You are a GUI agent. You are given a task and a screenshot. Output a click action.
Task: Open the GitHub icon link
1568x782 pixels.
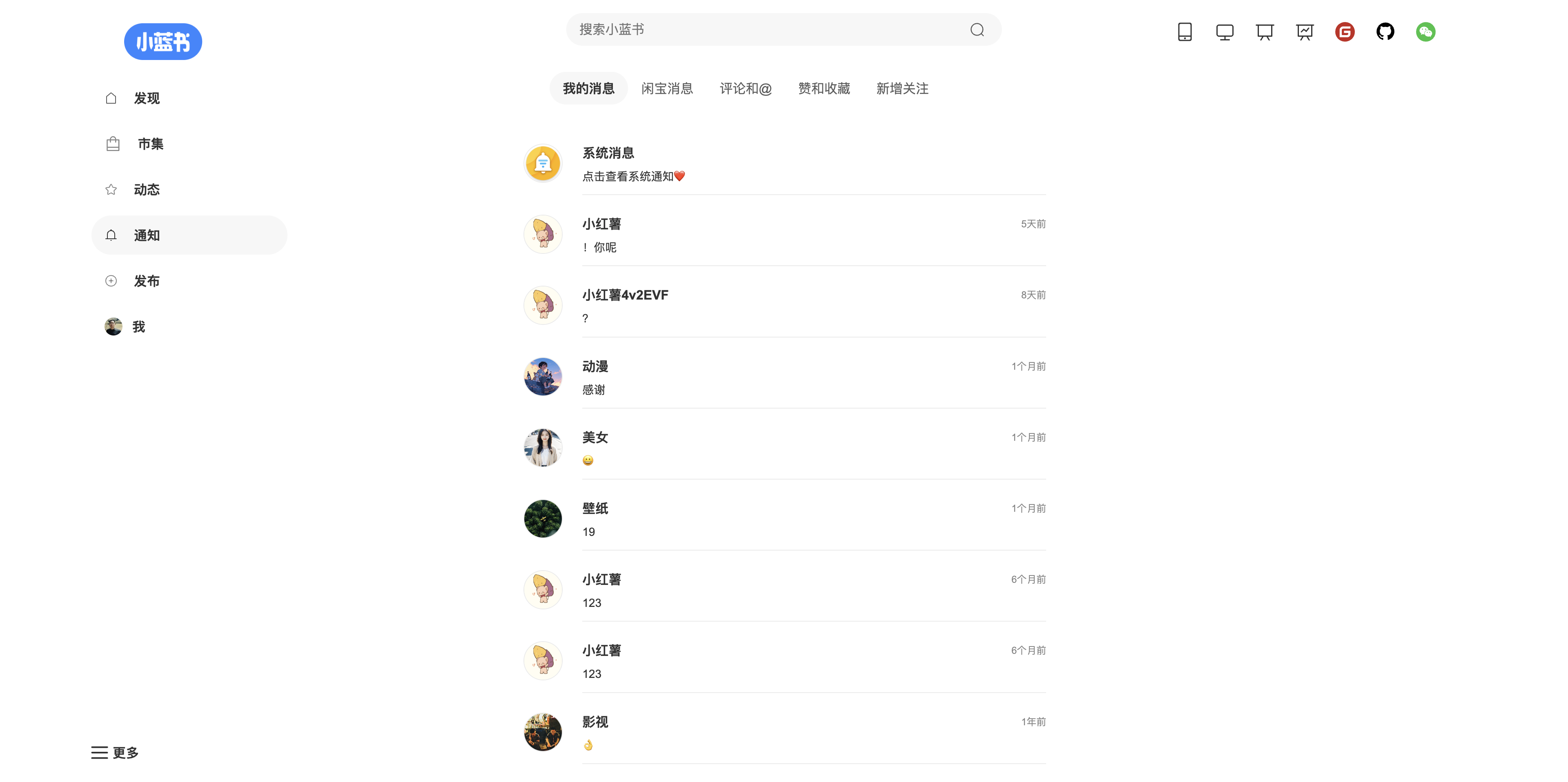pos(1385,32)
